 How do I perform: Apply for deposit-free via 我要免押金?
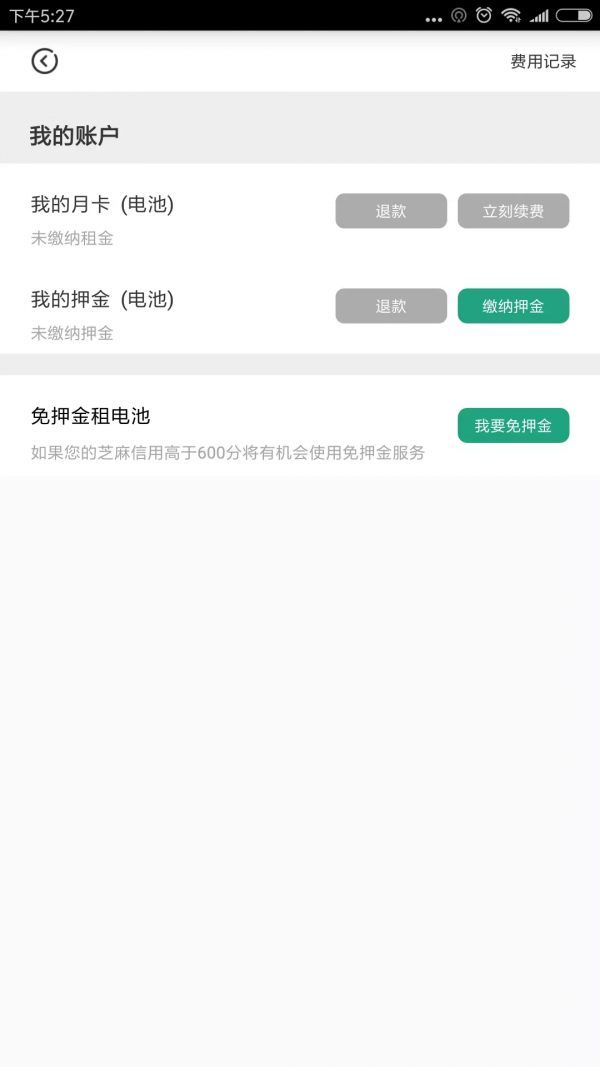[x=513, y=425]
